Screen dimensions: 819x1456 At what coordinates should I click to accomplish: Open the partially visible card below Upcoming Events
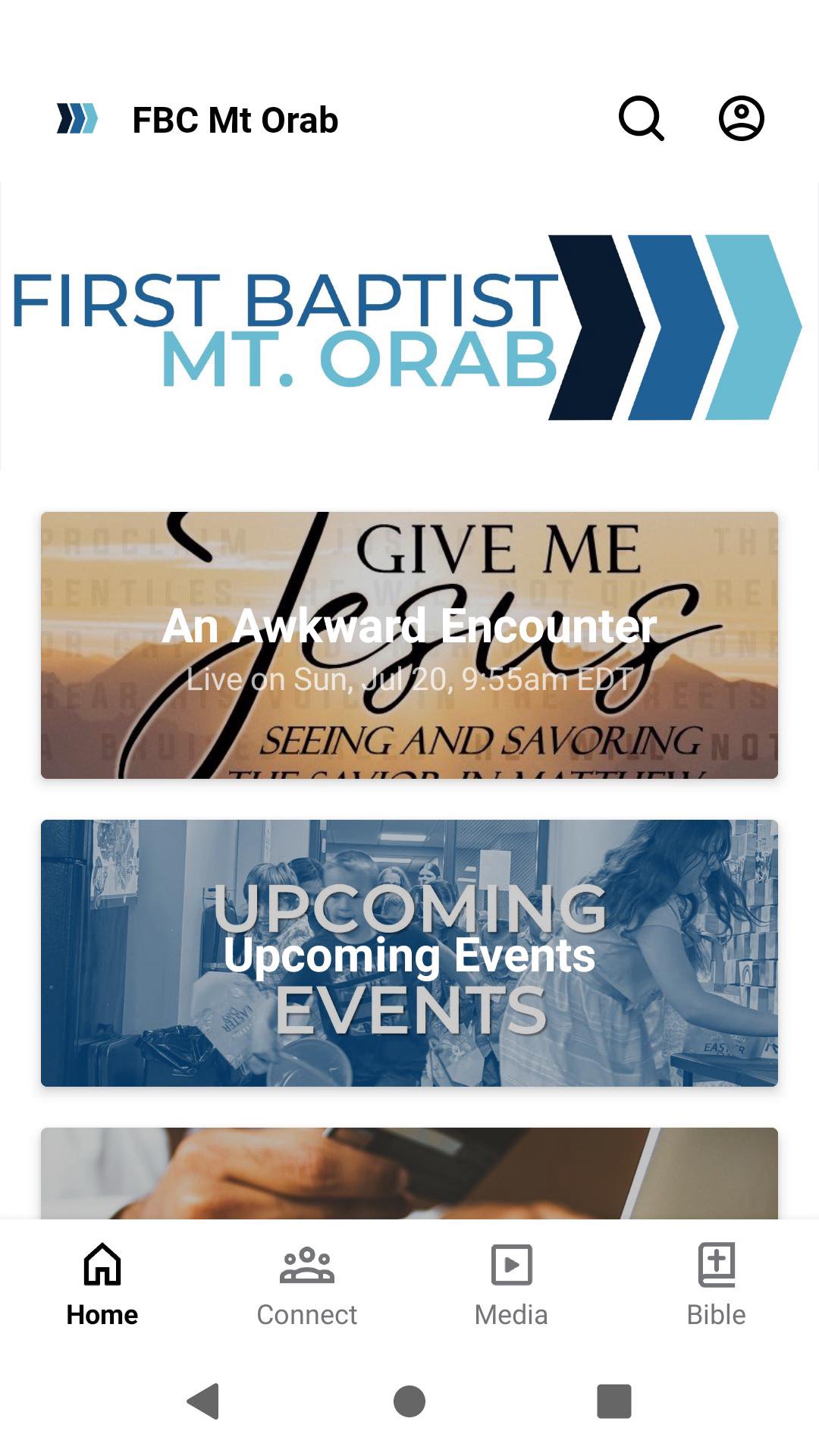tap(409, 1172)
